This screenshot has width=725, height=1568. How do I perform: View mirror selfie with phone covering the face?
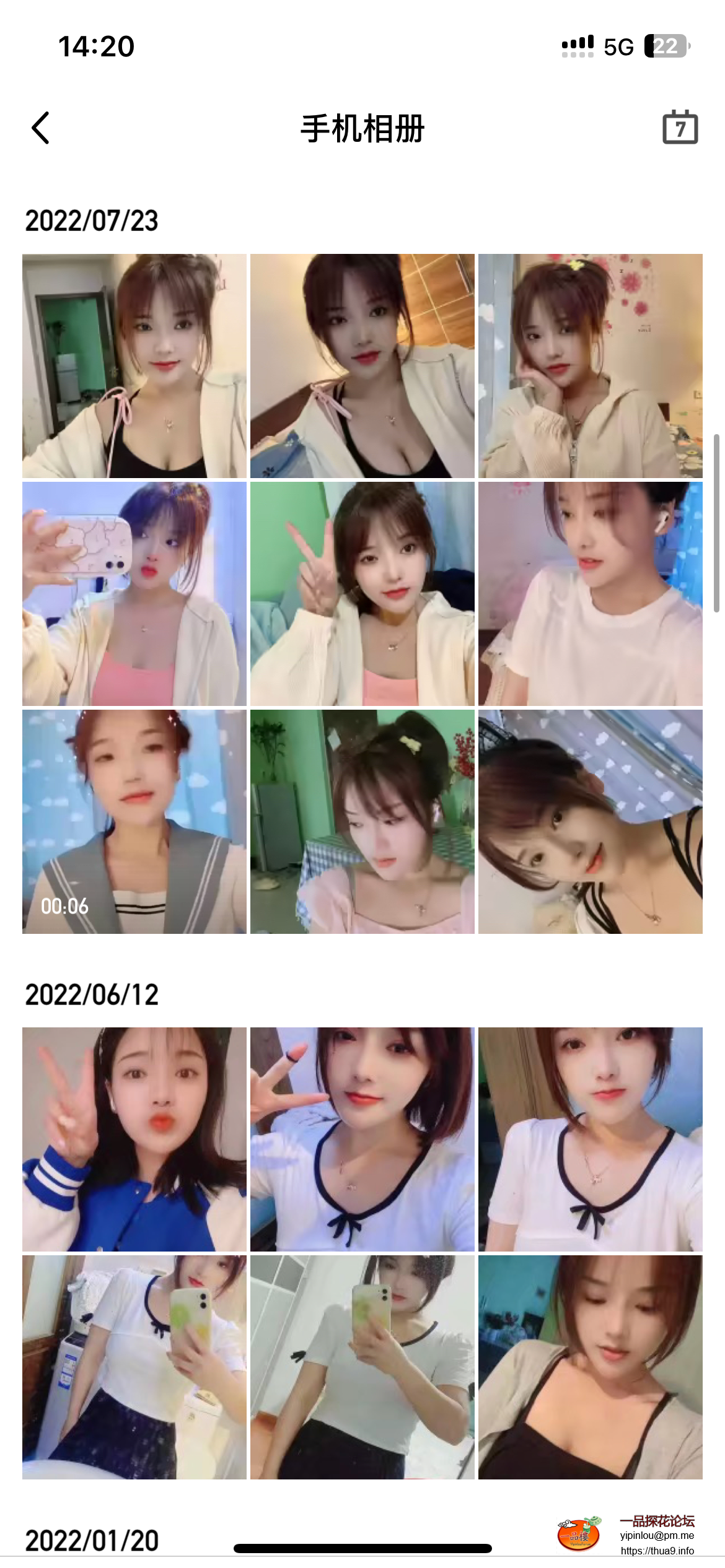(x=362, y=1367)
